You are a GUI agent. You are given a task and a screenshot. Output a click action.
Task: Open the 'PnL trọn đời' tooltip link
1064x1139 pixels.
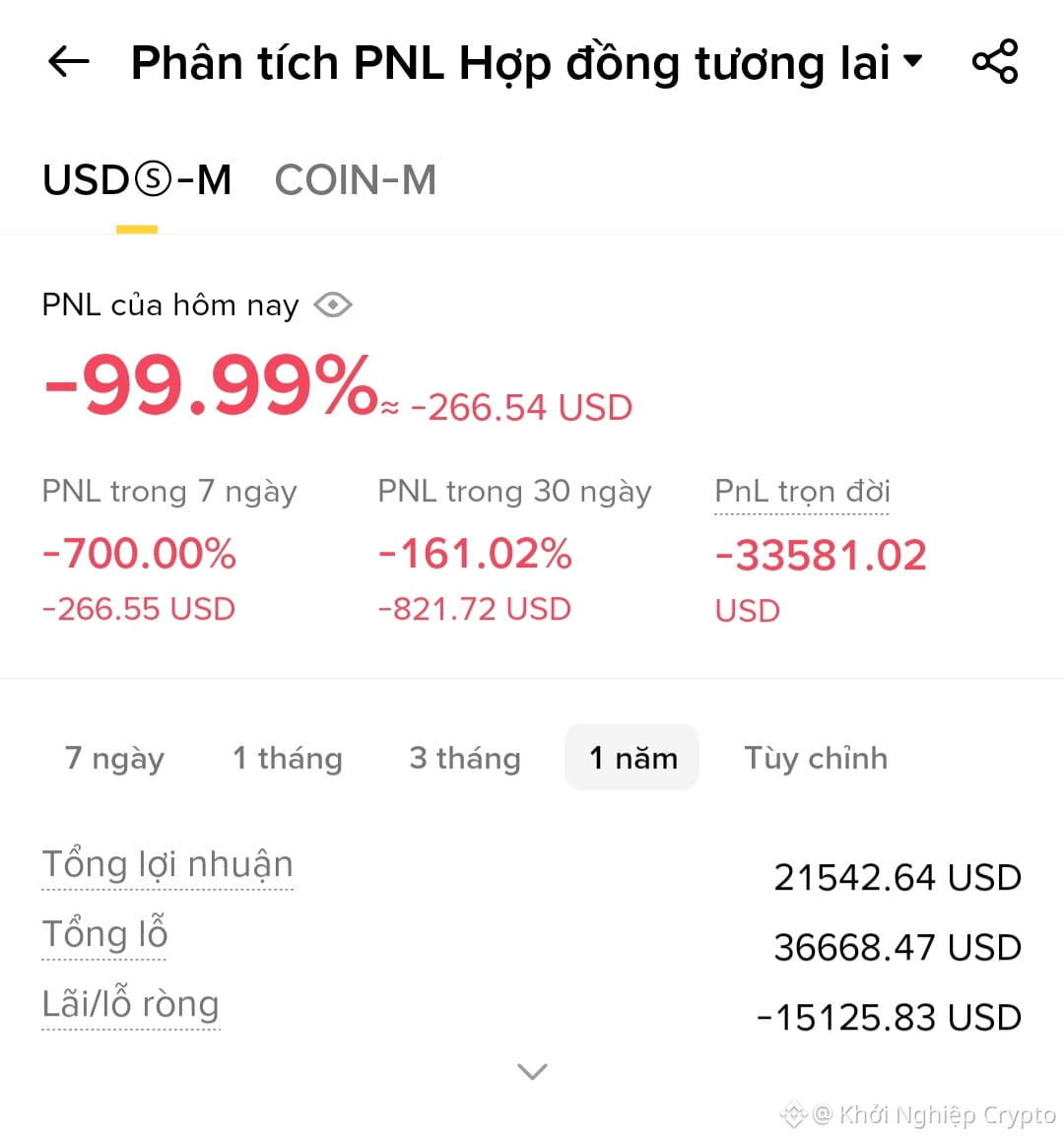(801, 492)
